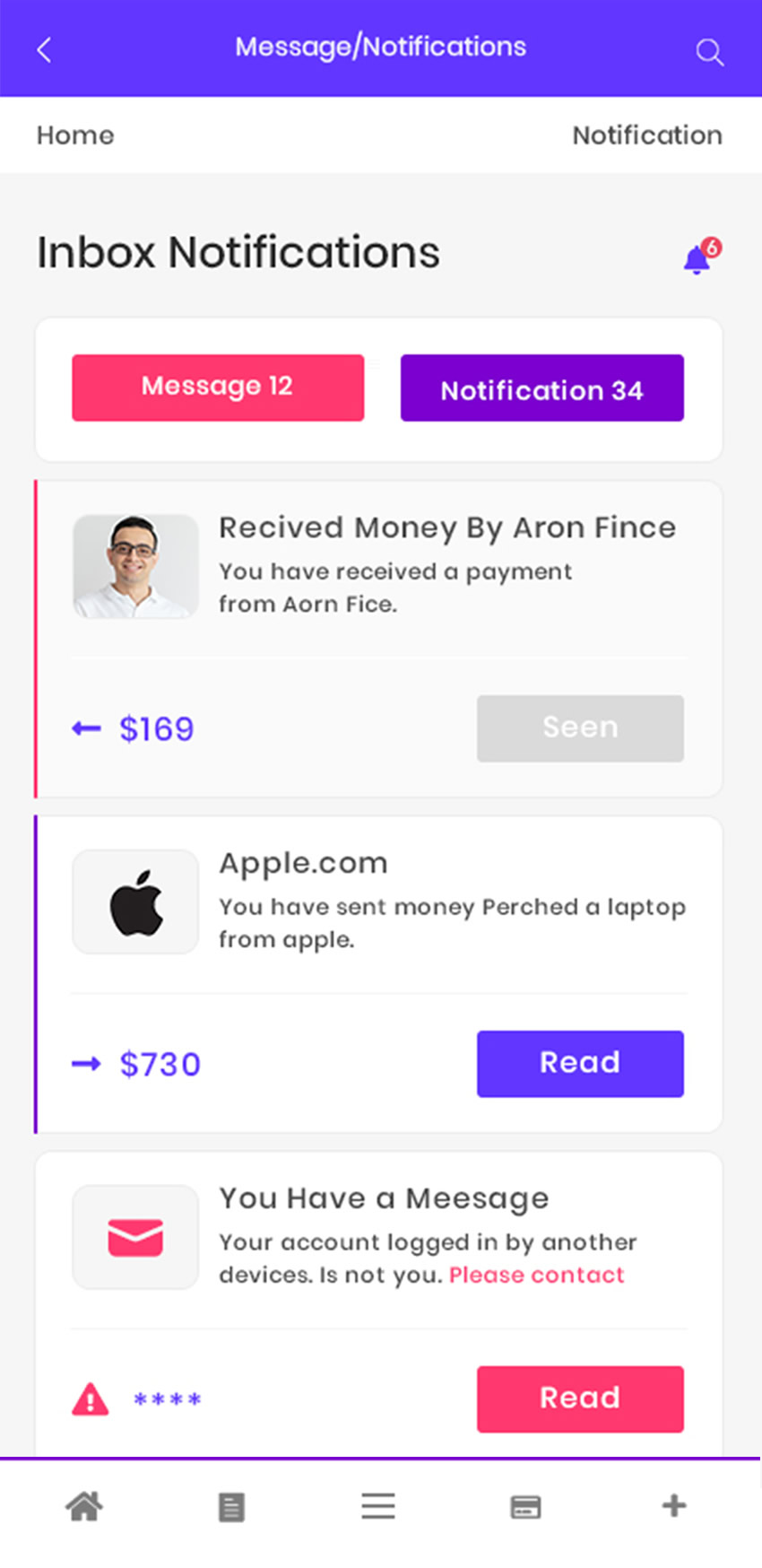Go to the home tab in bottom bar

pos(84,1506)
